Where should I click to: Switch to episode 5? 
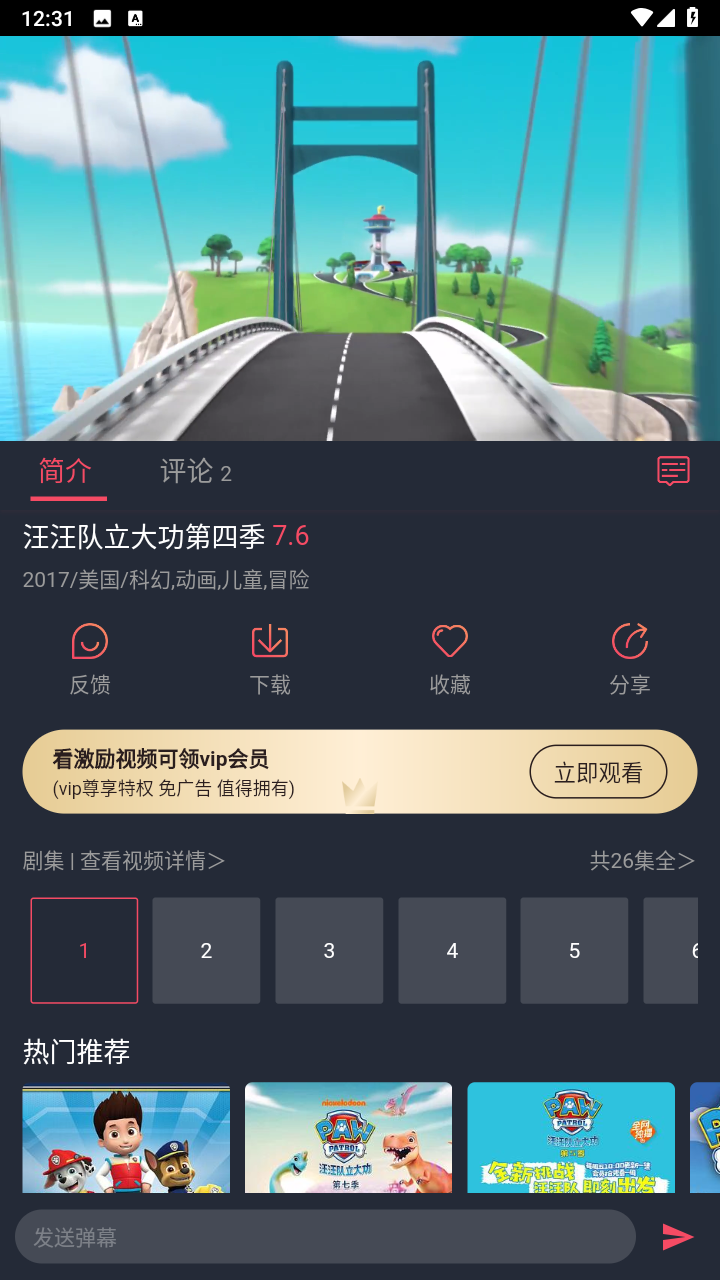574,950
